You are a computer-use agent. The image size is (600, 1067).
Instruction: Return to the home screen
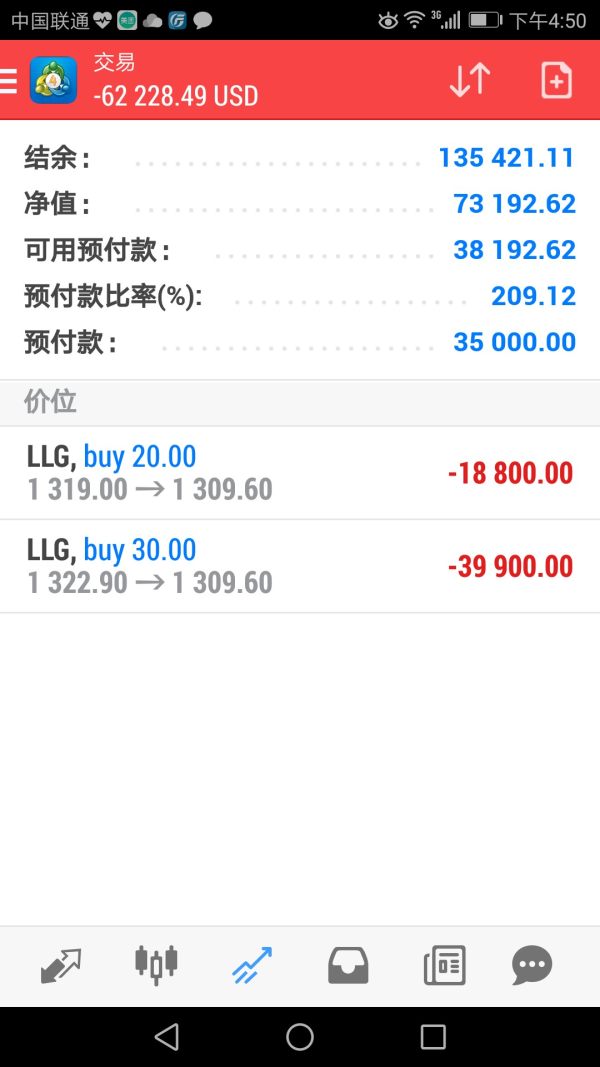300,1037
